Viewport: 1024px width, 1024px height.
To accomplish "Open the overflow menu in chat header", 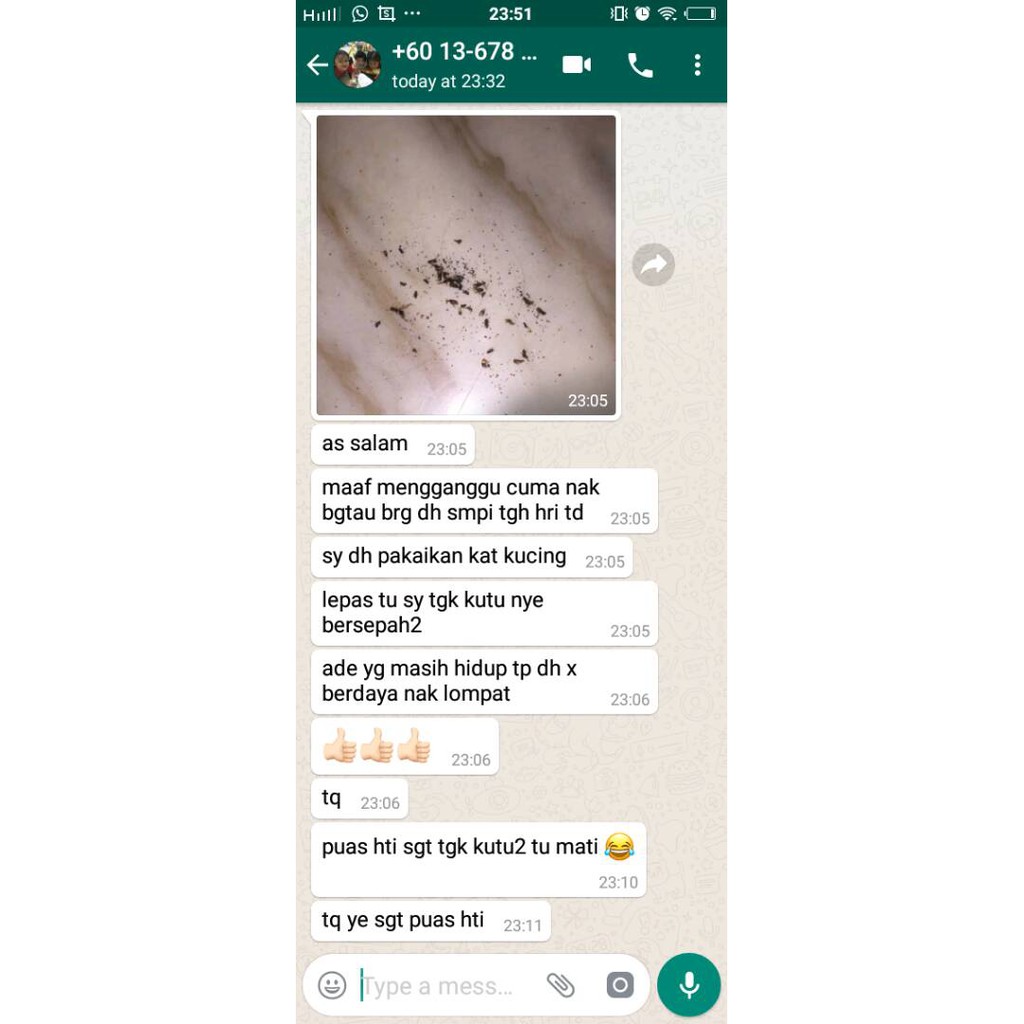I will (697, 65).
